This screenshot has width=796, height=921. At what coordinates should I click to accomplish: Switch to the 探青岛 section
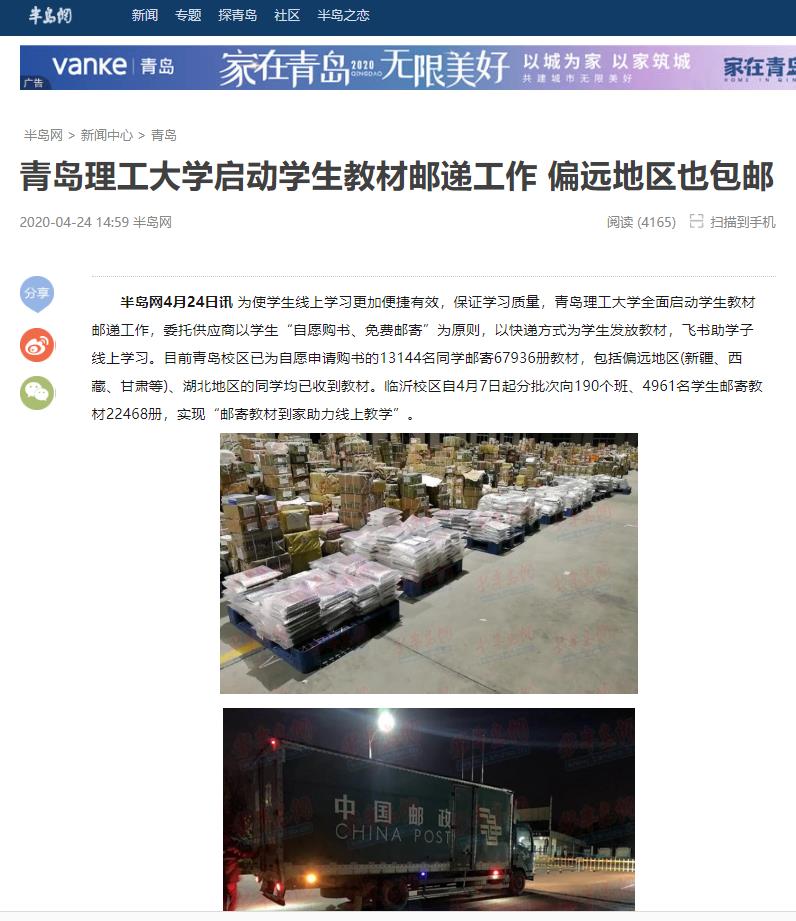[x=237, y=15]
